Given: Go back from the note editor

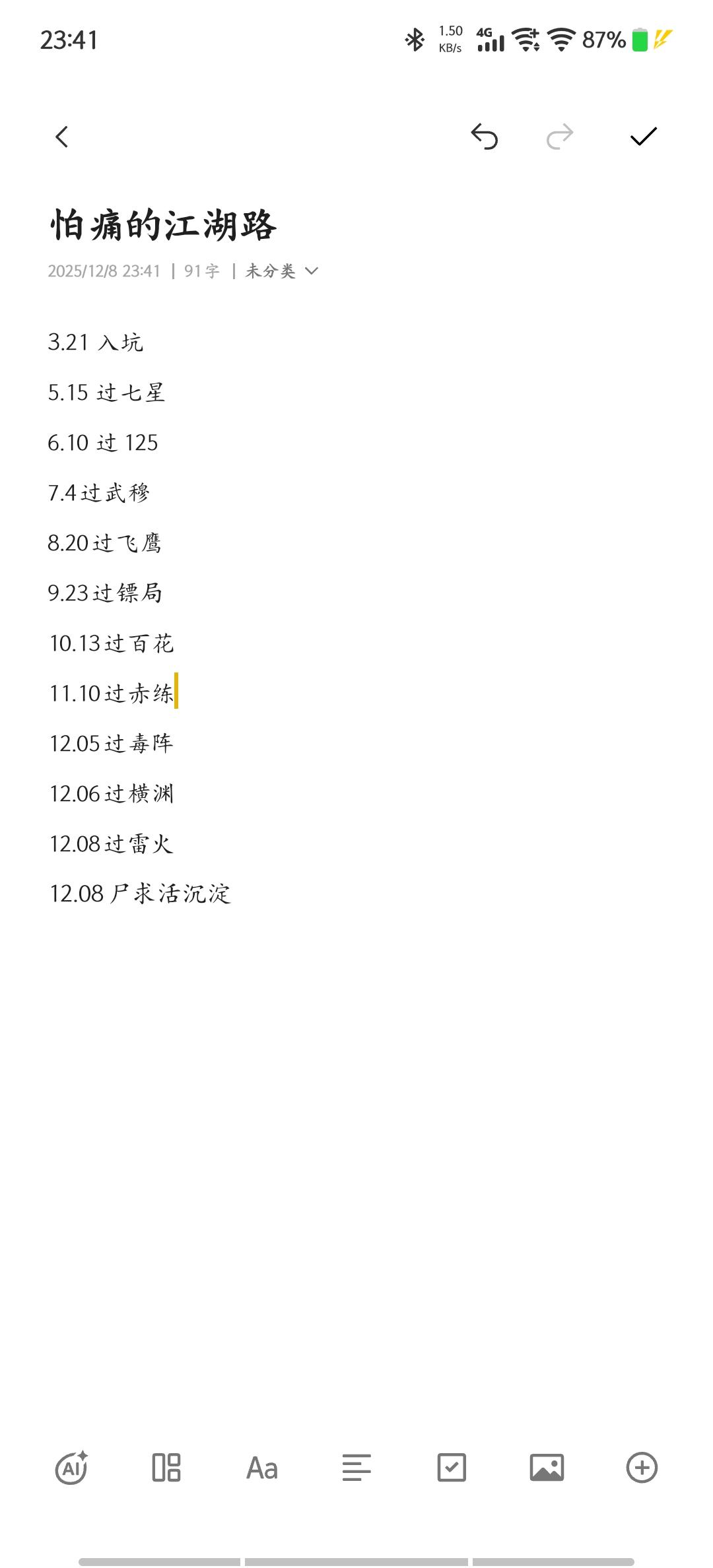Looking at the screenshot, I should 62,137.
